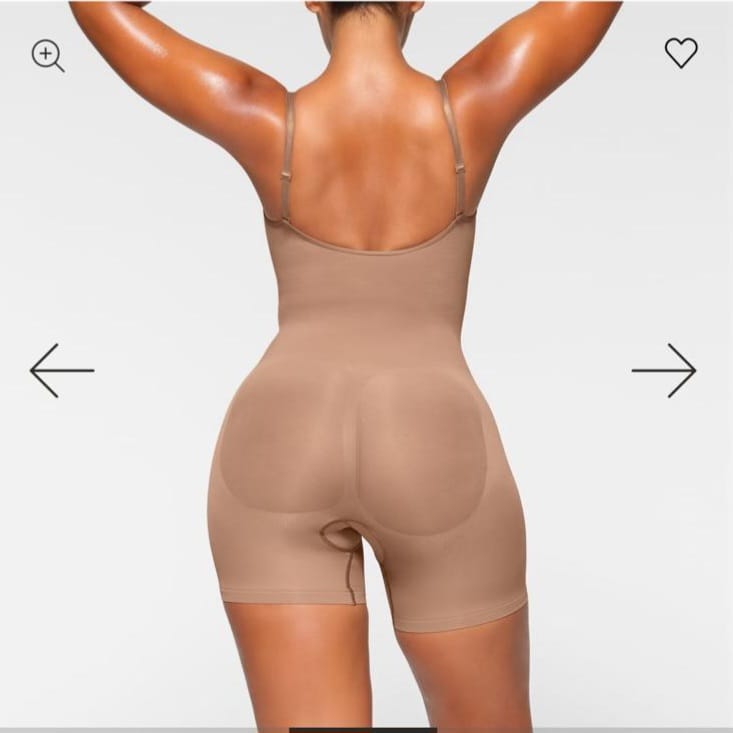733x733 pixels.
Task: Show the next product image
Action: (x=664, y=370)
